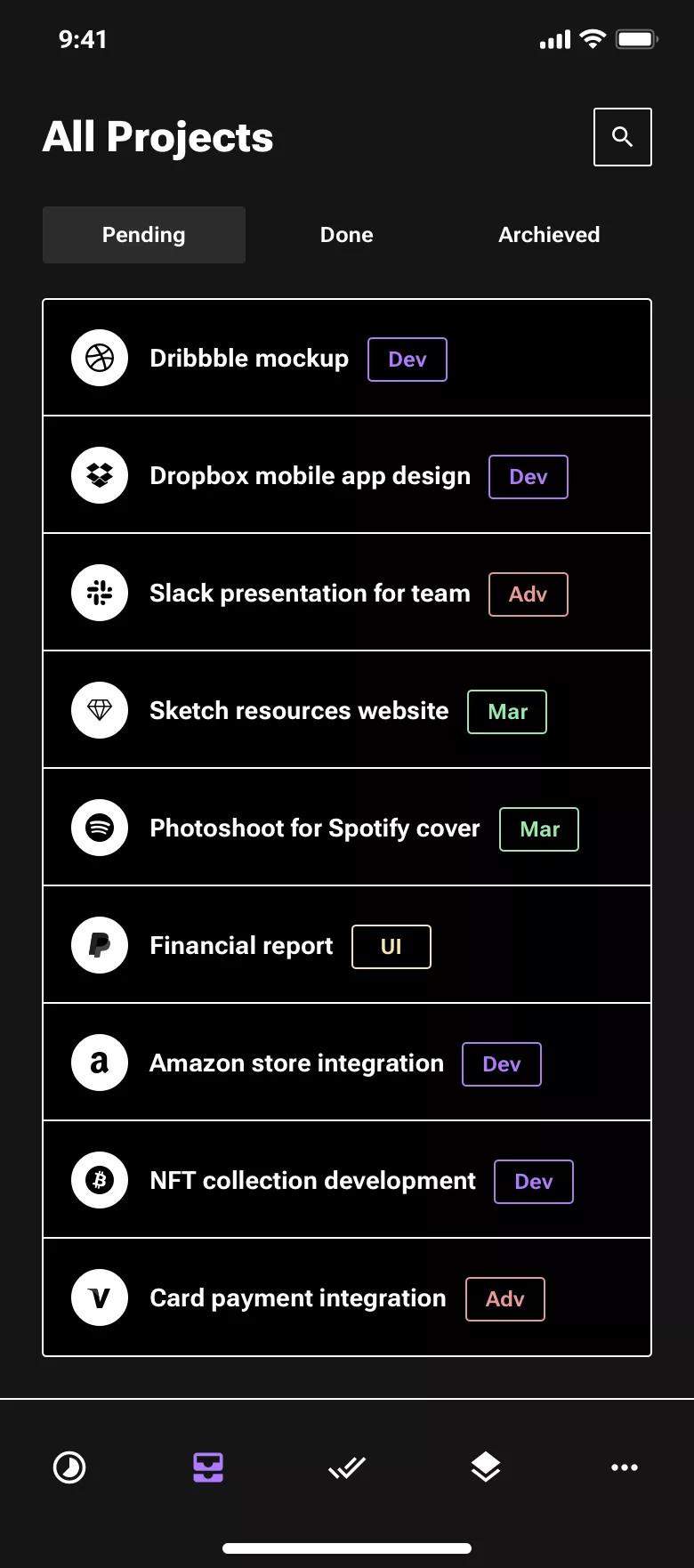Screen dimensions: 694x1568
Task: Select the double checkmark tab in bottom bar
Action: pos(347,1467)
